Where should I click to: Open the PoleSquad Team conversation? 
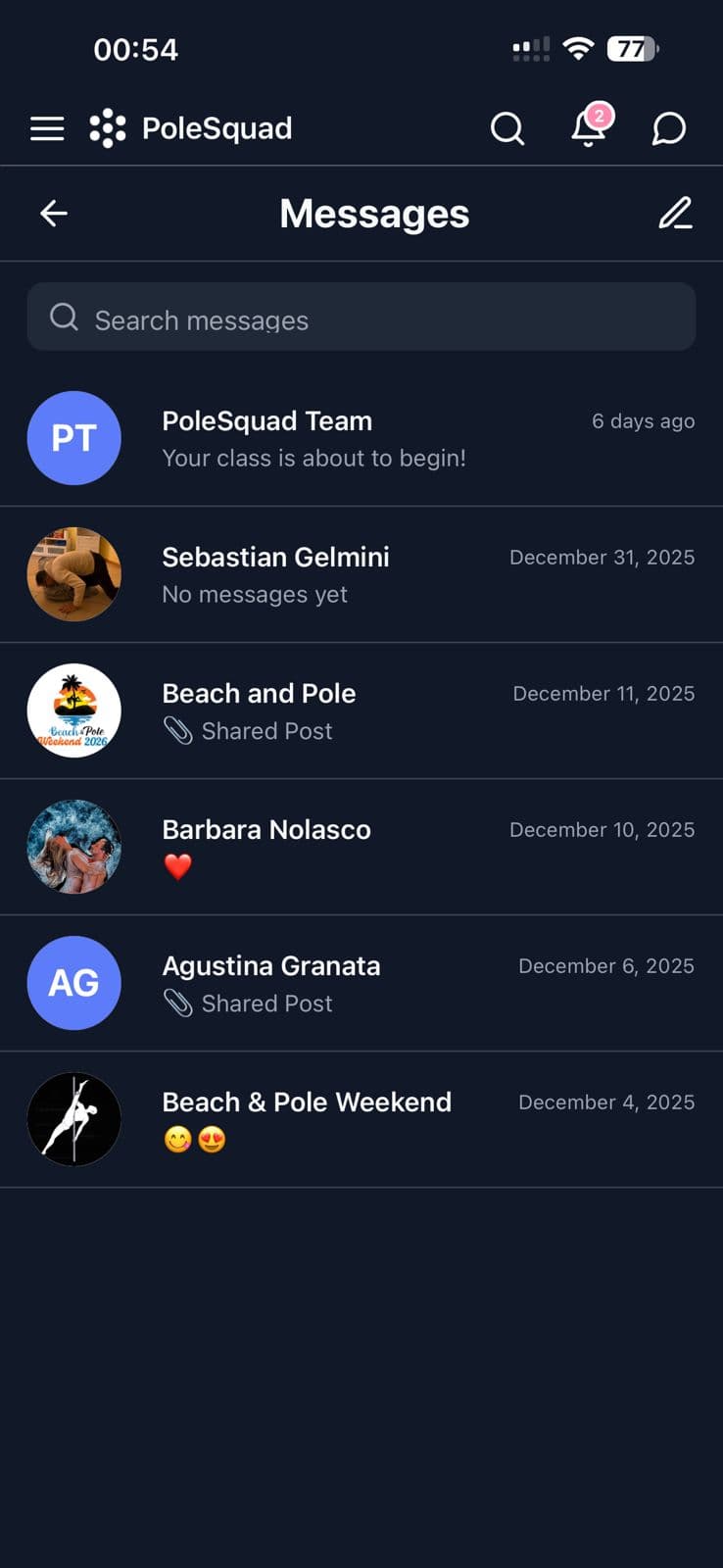[361, 438]
